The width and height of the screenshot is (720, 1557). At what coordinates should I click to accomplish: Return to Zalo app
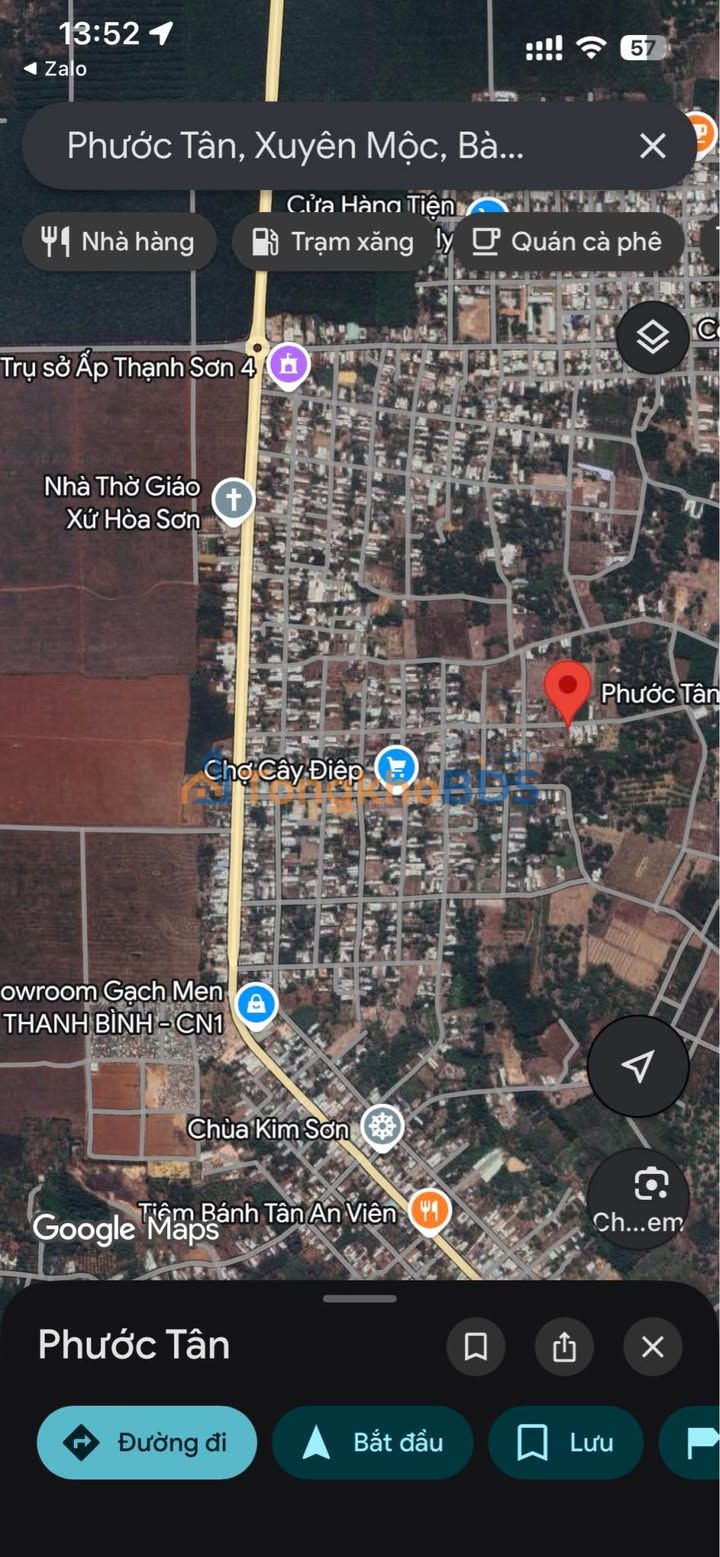tap(55, 69)
